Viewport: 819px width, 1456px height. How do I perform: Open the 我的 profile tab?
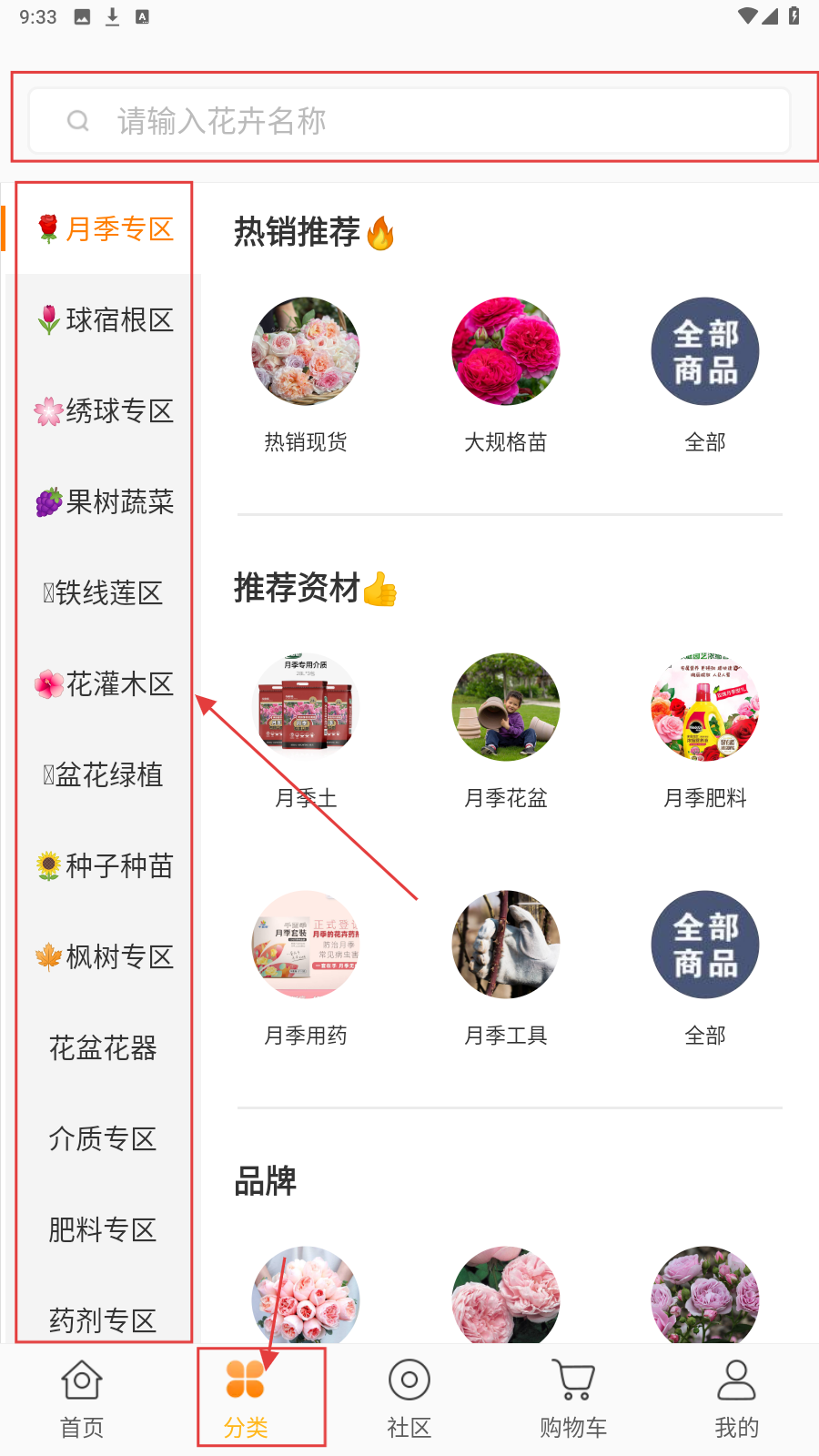736,1400
